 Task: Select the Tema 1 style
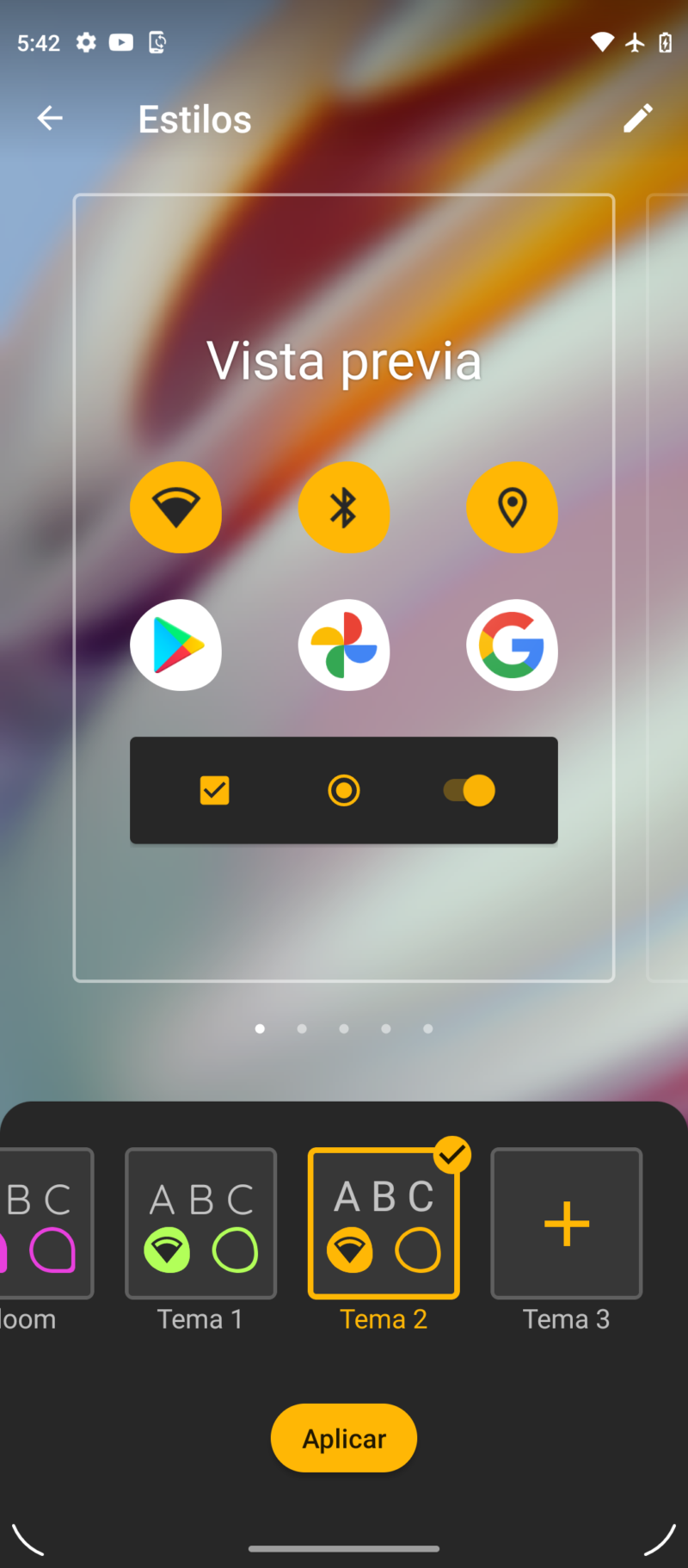coord(201,1223)
